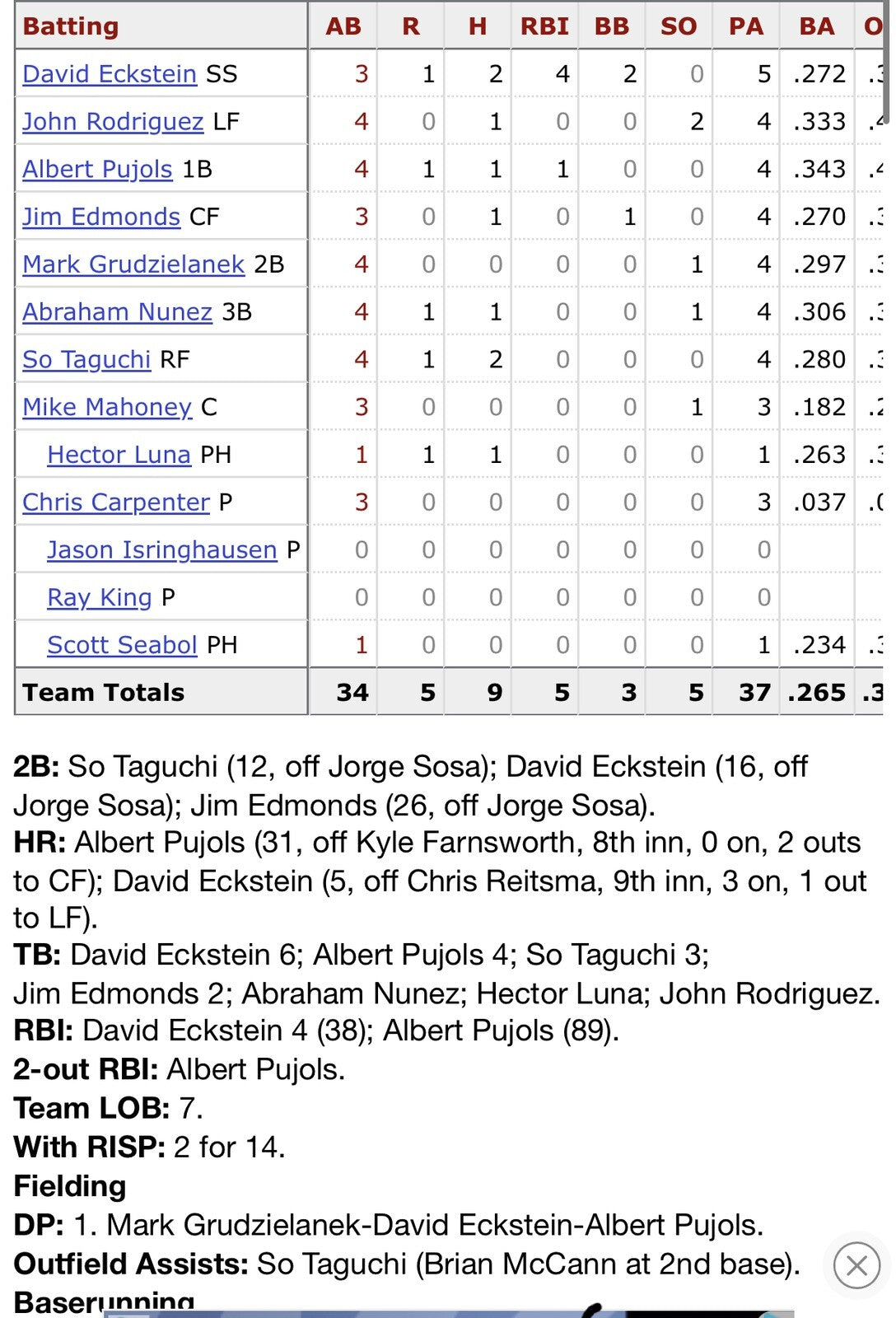The image size is (896, 1318).
Task: Open Mike Mahoney player link
Action: (107, 408)
